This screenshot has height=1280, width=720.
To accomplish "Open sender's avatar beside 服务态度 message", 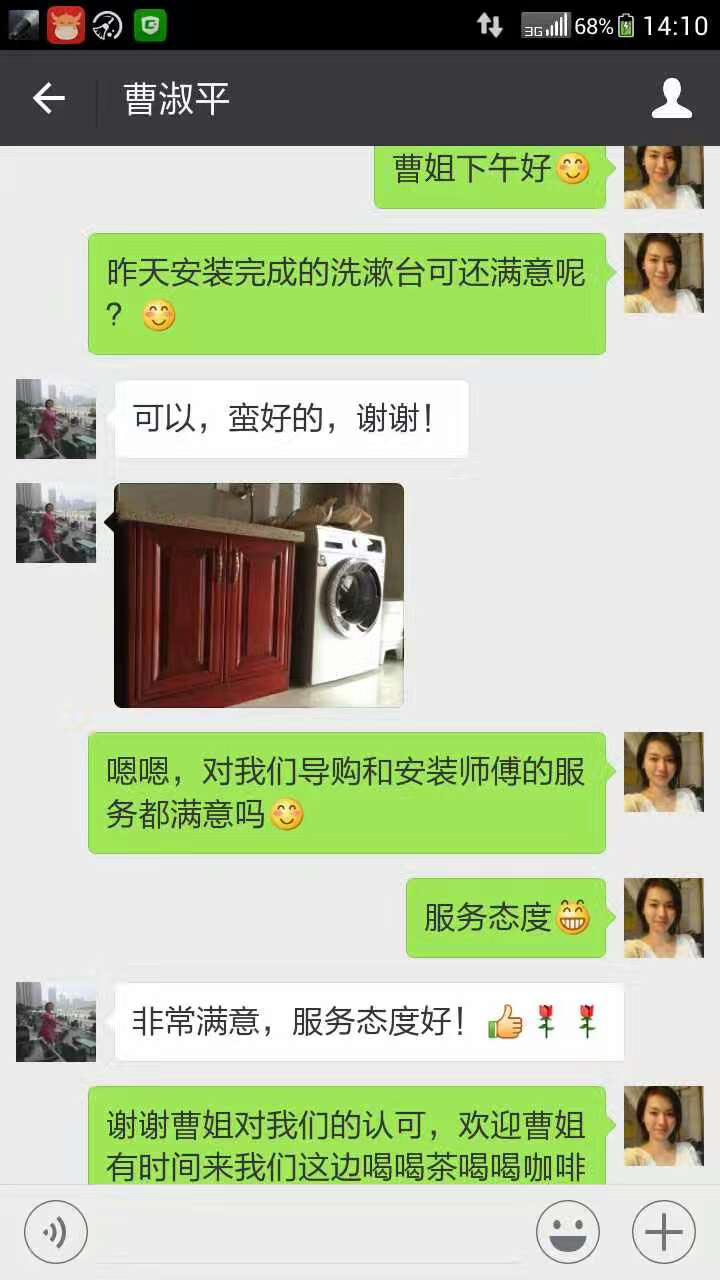I will tap(664, 918).
